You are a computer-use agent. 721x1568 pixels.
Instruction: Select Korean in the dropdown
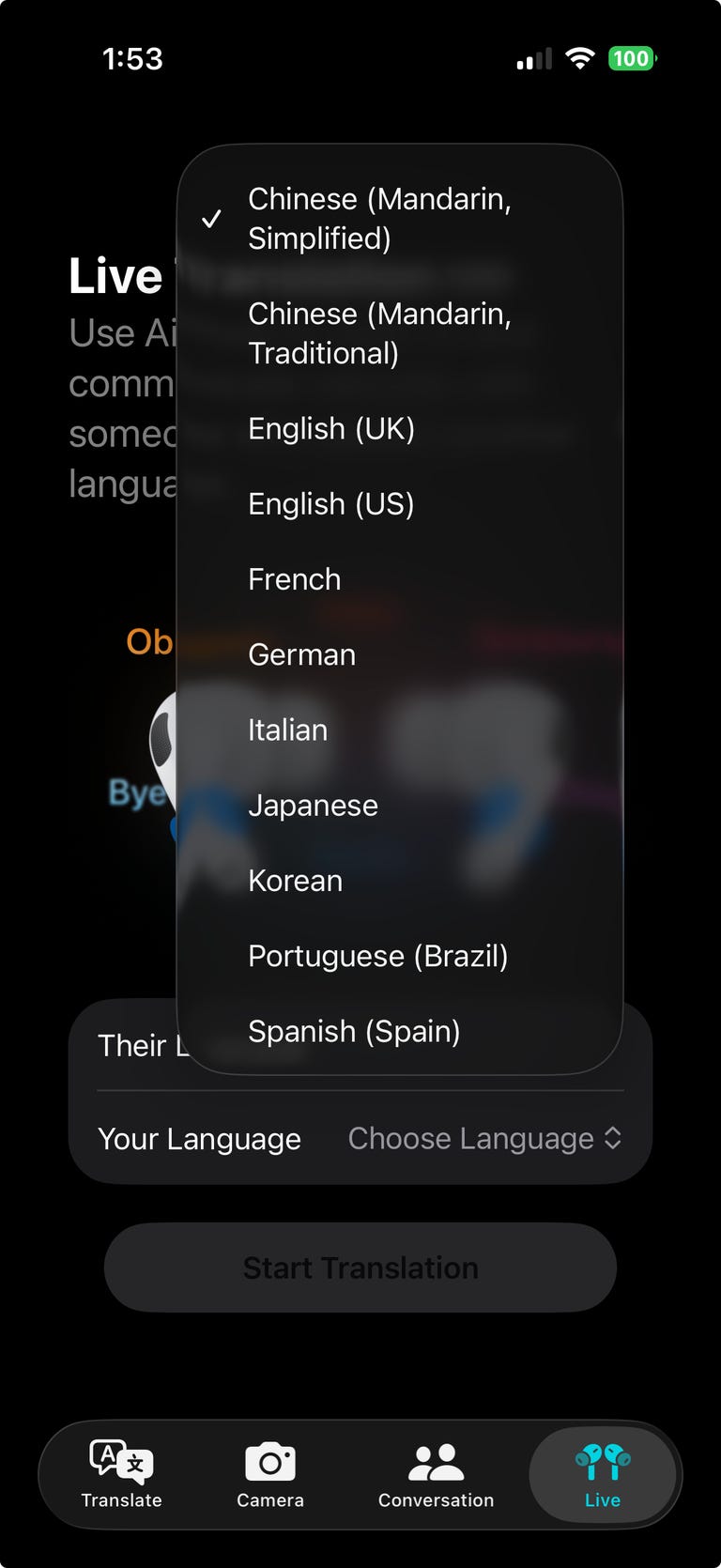pos(296,881)
